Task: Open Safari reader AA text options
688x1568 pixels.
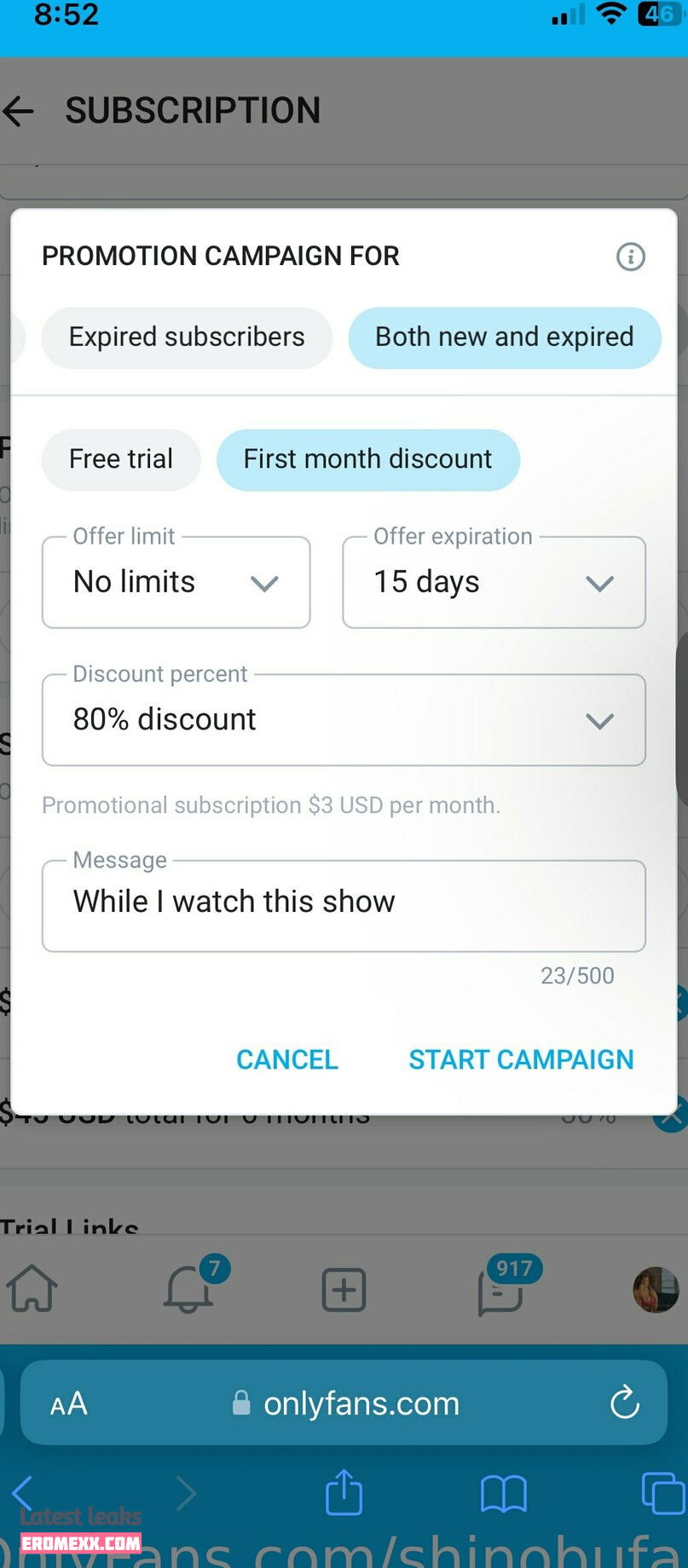Action: pos(69,1404)
